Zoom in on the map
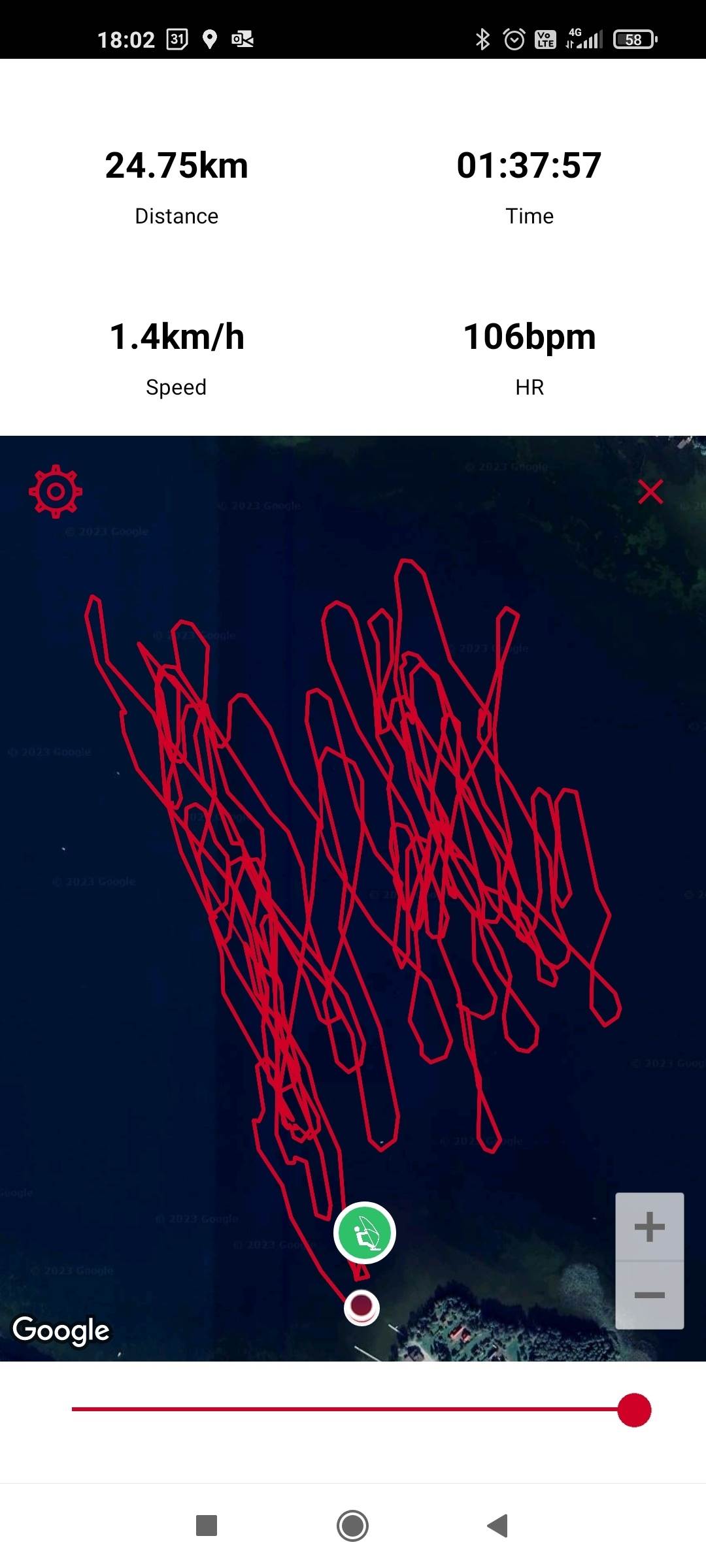Image resolution: width=706 pixels, height=1568 pixels. [x=649, y=1227]
